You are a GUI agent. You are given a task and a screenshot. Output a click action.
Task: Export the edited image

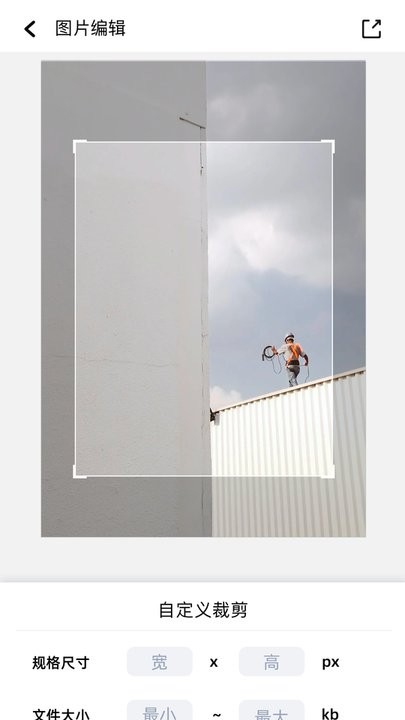coord(371,28)
